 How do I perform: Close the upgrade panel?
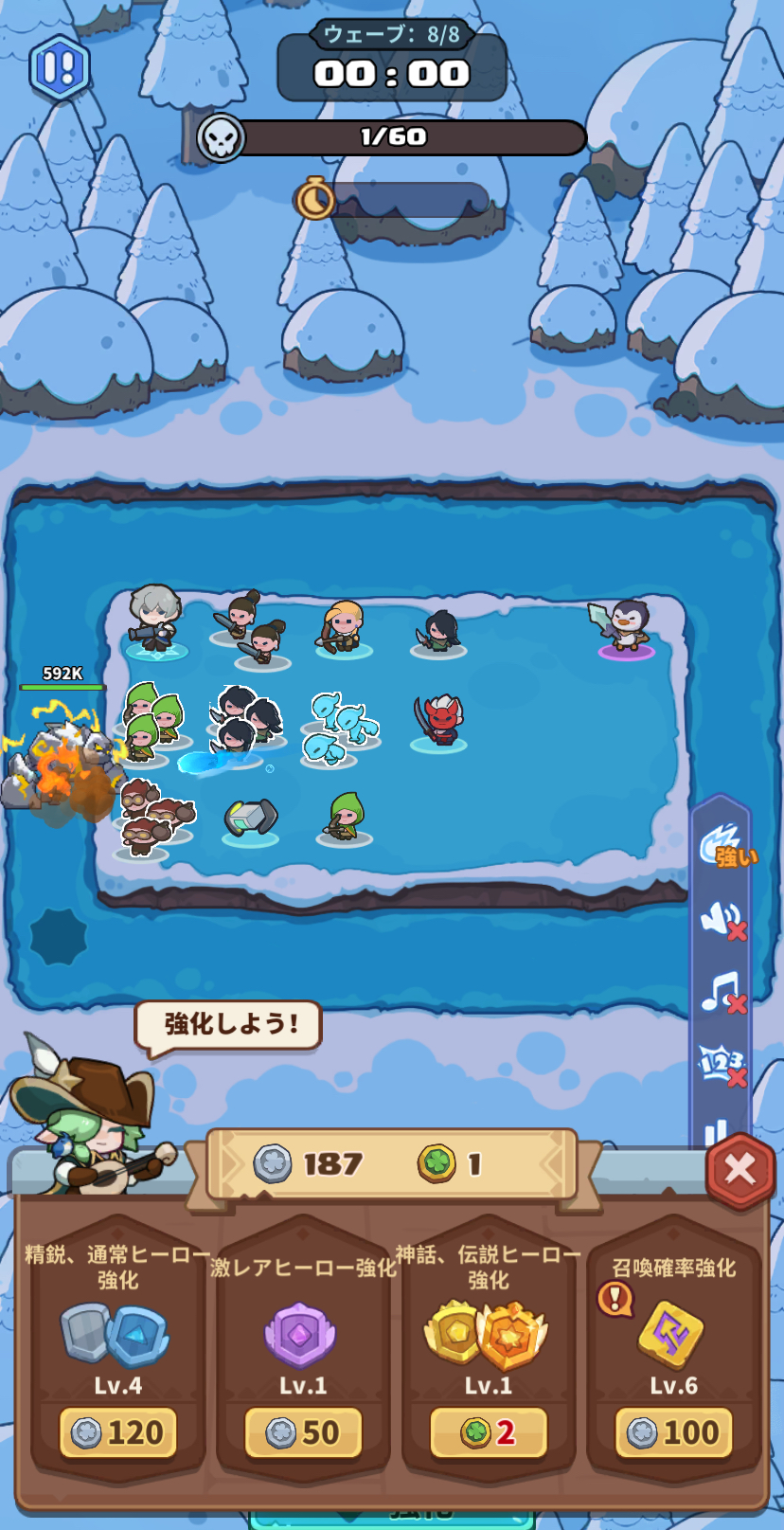[x=739, y=1170]
